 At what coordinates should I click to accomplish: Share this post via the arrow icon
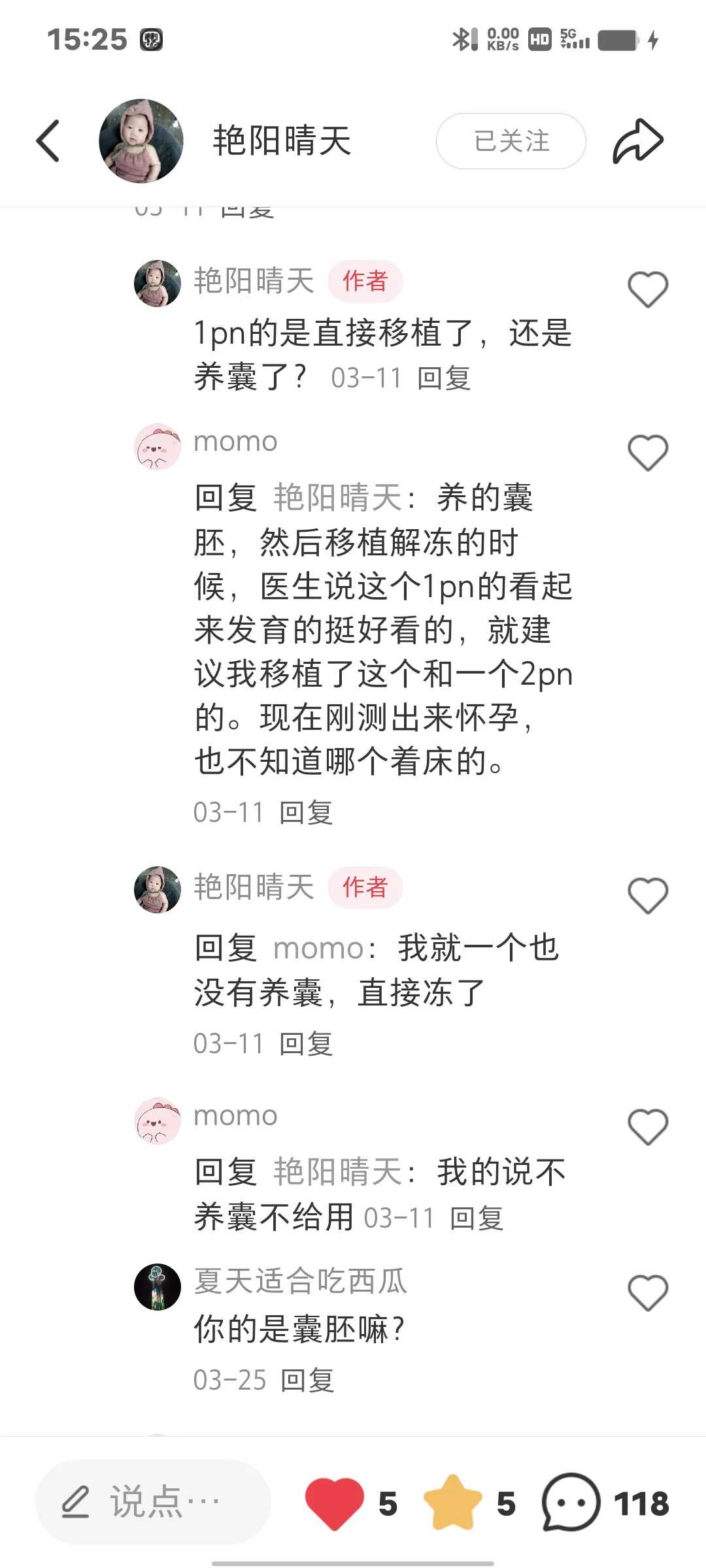click(x=638, y=140)
